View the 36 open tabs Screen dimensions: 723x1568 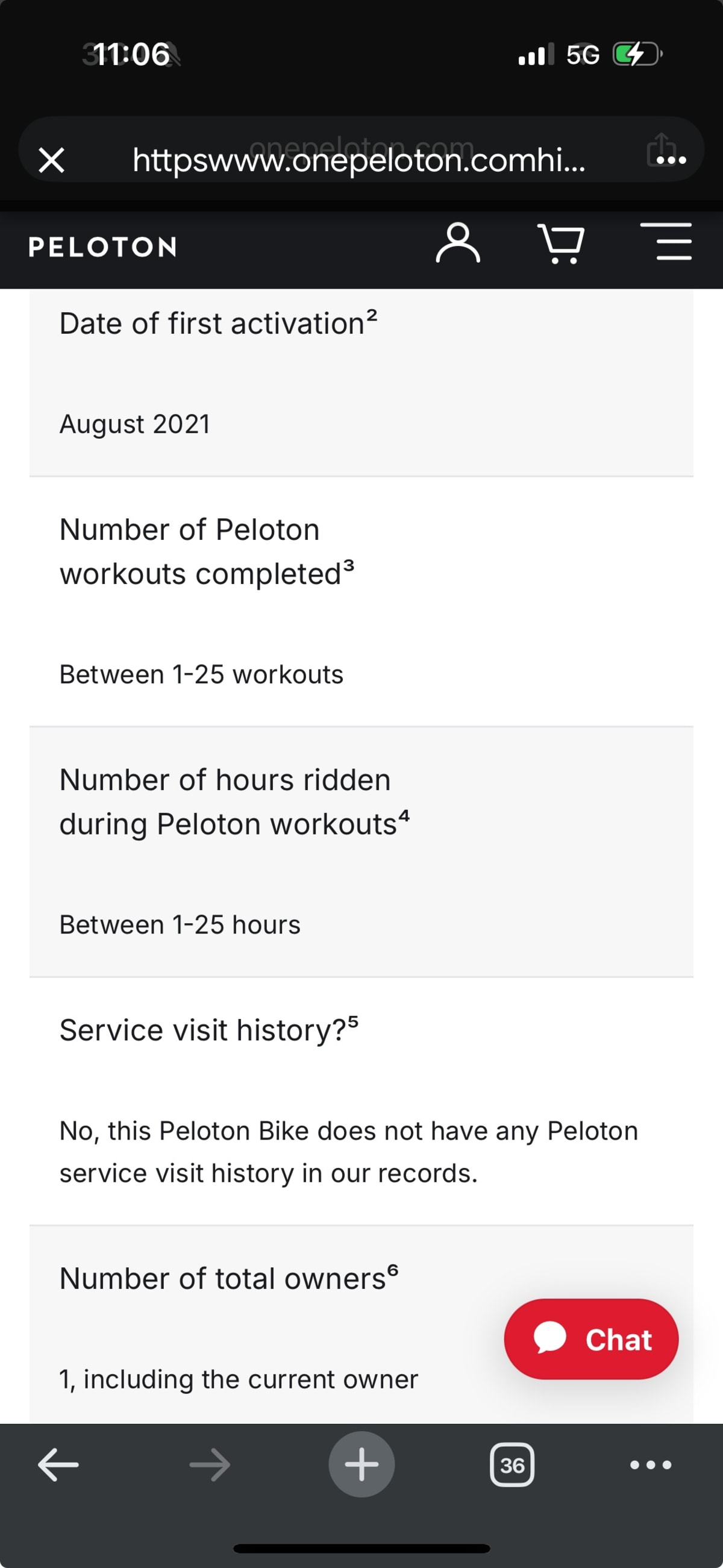pos(513,1464)
